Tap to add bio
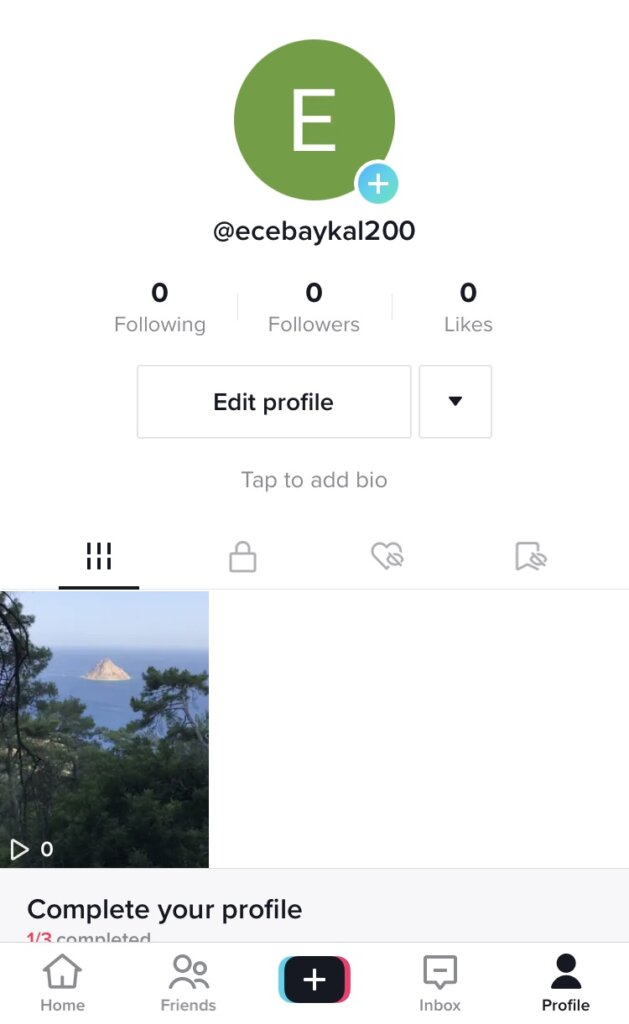 coord(314,480)
